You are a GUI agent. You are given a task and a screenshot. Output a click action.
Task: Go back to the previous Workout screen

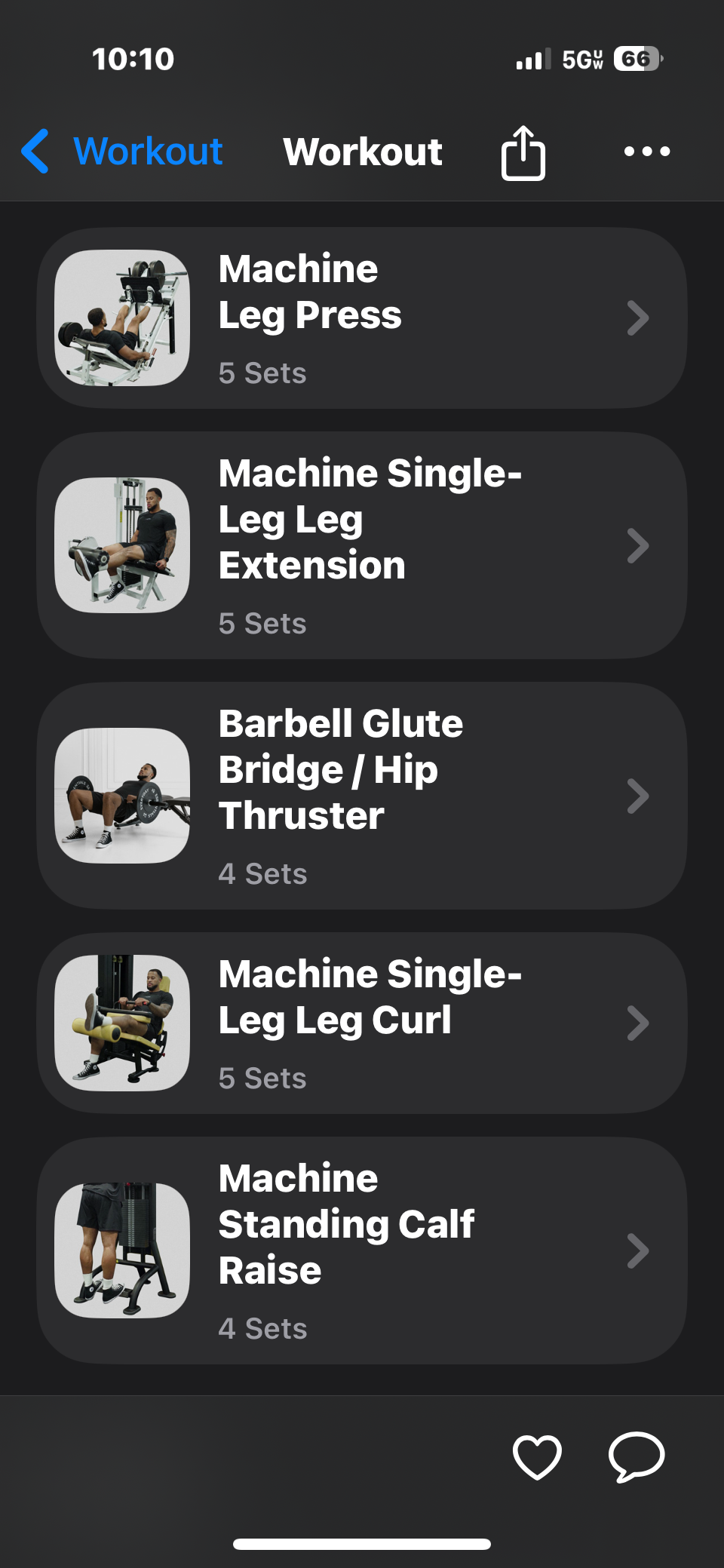pyautogui.click(x=122, y=152)
